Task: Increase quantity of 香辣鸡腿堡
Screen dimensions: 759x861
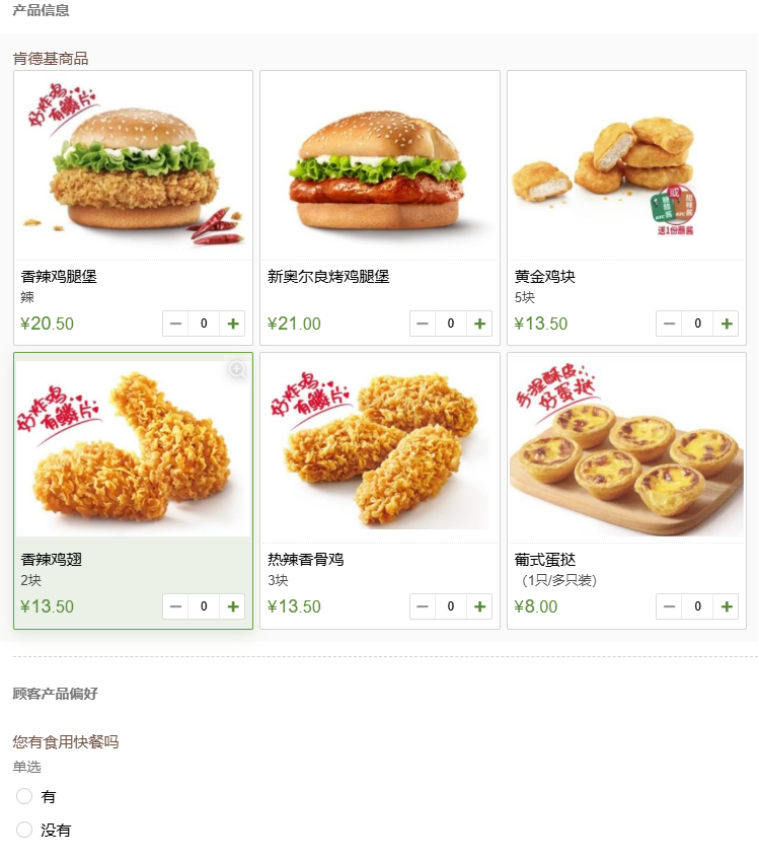Action: point(233,323)
